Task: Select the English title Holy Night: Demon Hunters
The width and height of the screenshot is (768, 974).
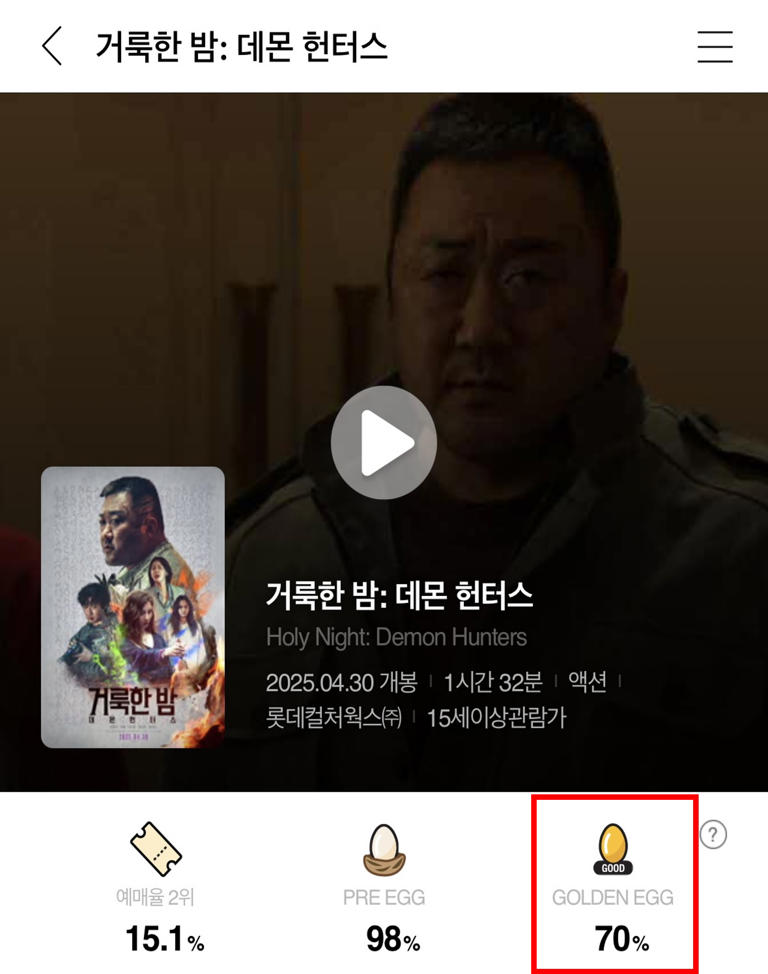Action: [396, 638]
